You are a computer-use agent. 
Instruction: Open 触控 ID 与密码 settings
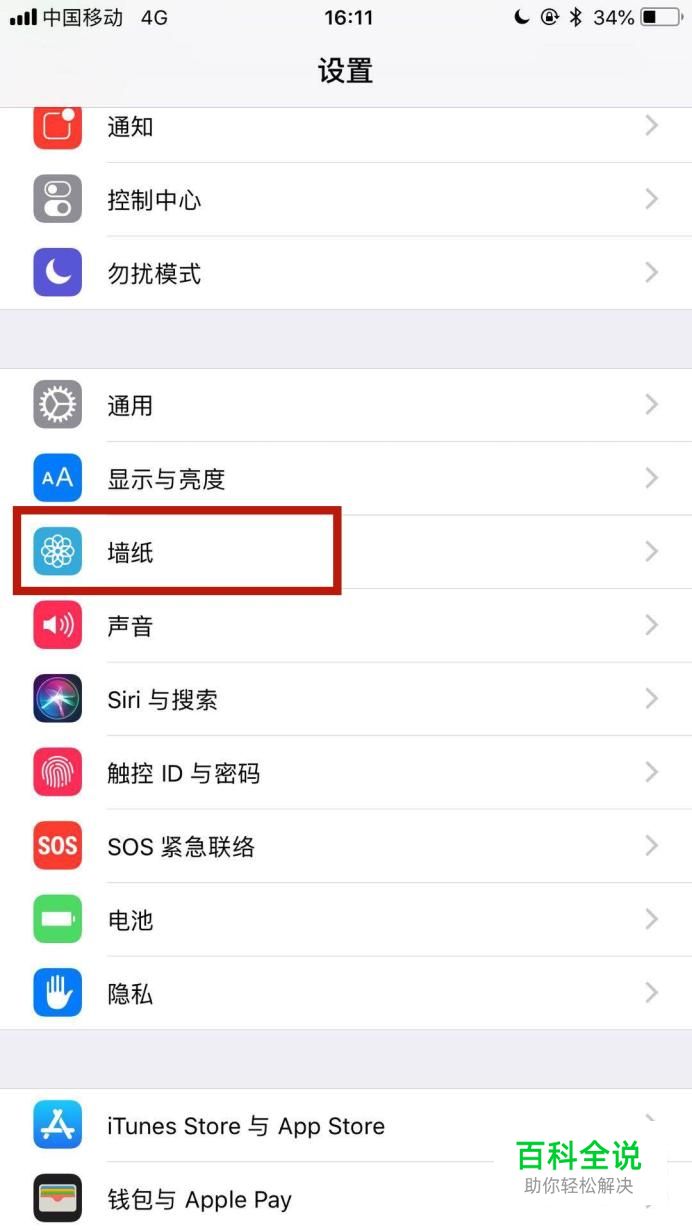(x=346, y=773)
